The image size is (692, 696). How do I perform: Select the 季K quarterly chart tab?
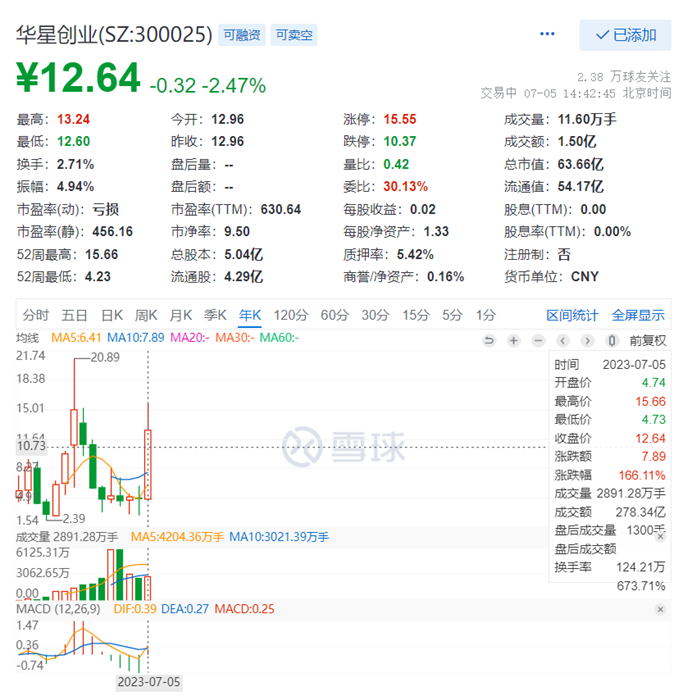(x=215, y=315)
